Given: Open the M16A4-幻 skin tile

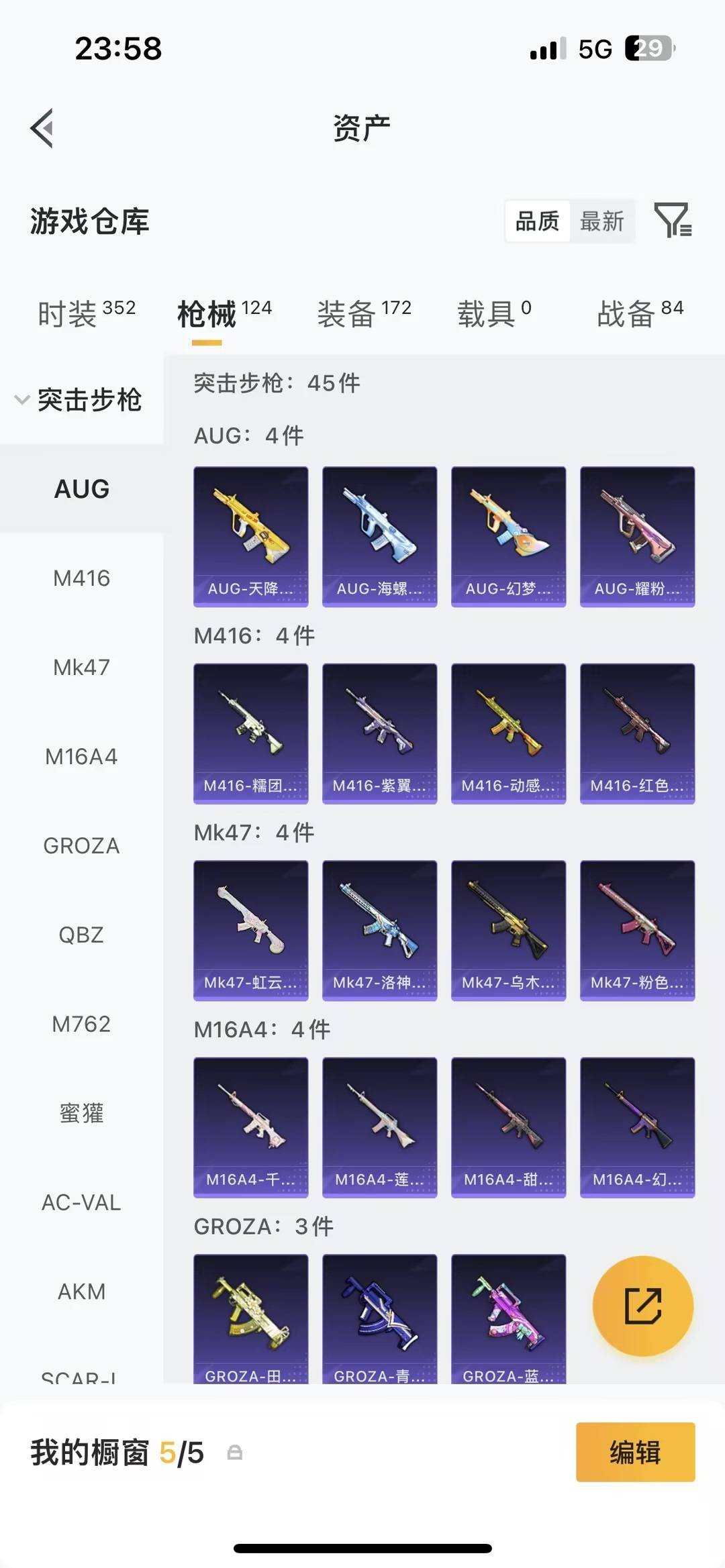Looking at the screenshot, I should [x=637, y=1127].
